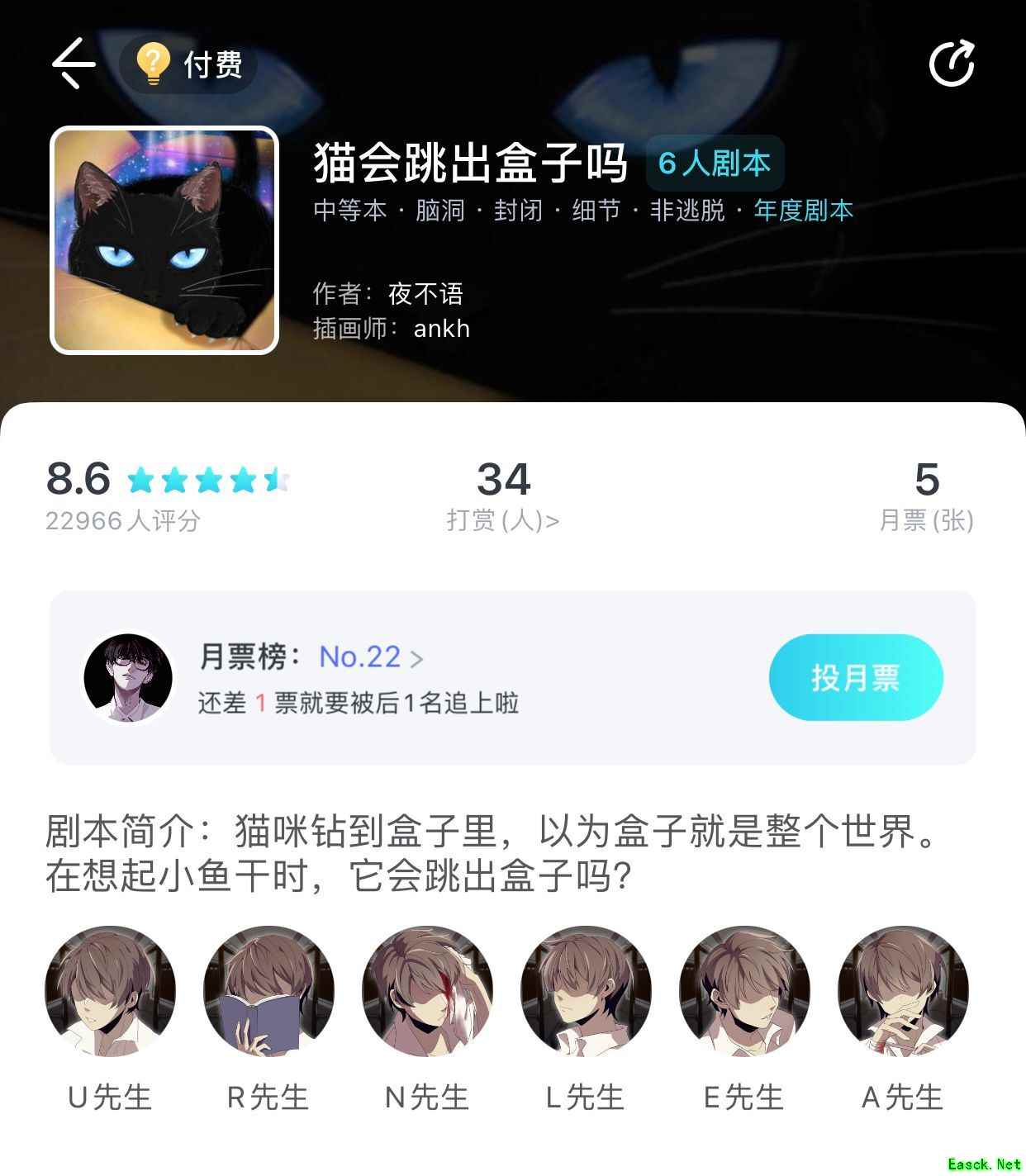This screenshot has height=1176, width=1026.
Task: View character E先生
Action: click(x=744, y=992)
